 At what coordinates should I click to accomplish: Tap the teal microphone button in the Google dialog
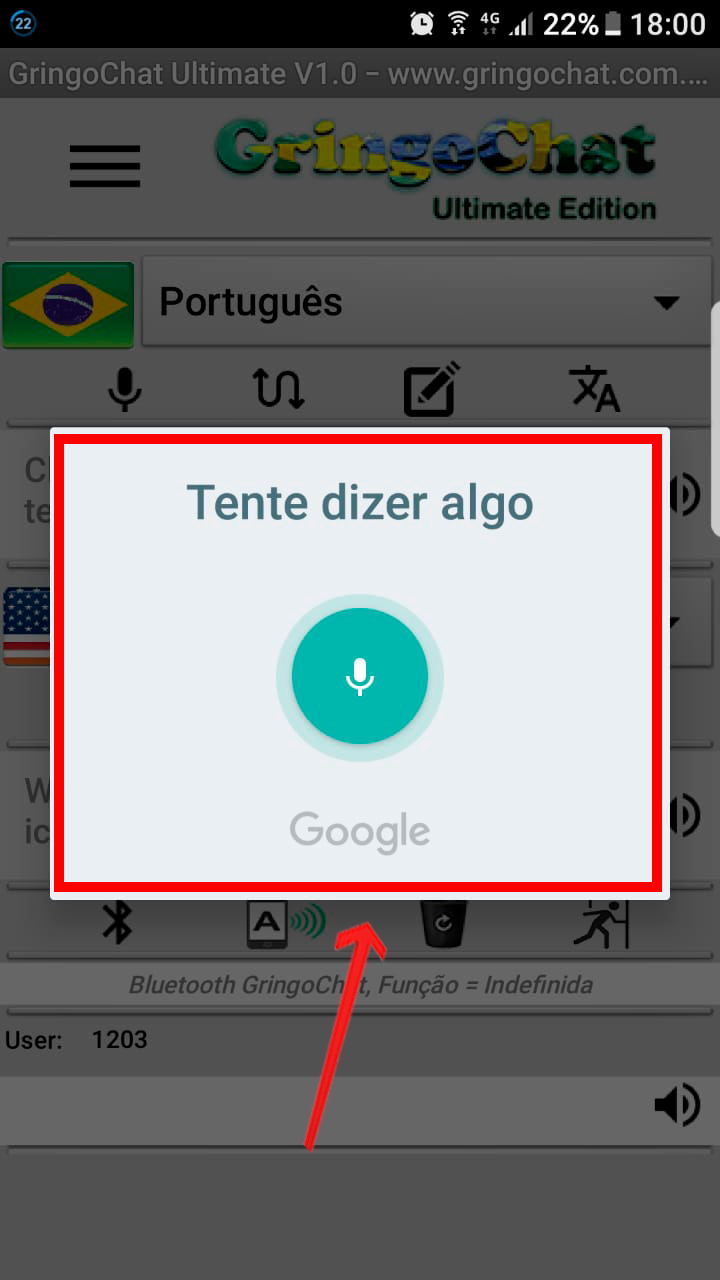click(360, 677)
